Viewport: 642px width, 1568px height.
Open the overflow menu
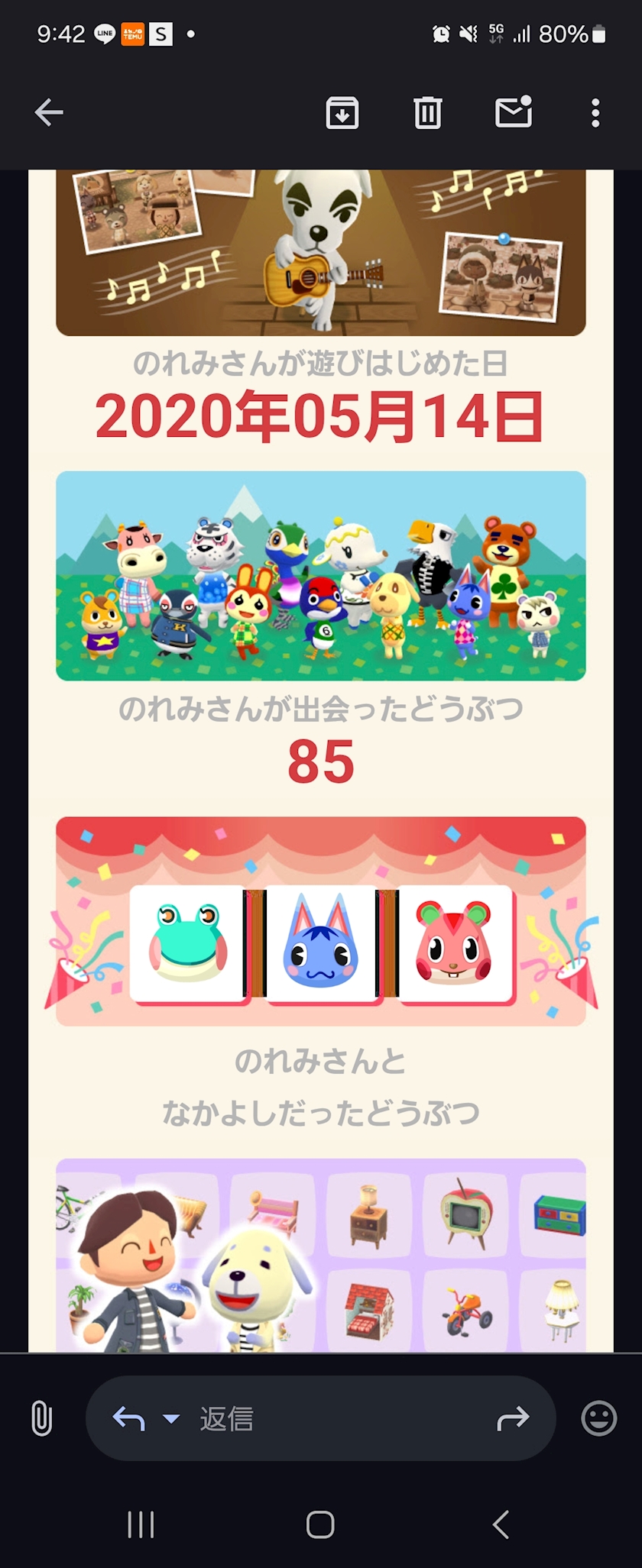(595, 113)
